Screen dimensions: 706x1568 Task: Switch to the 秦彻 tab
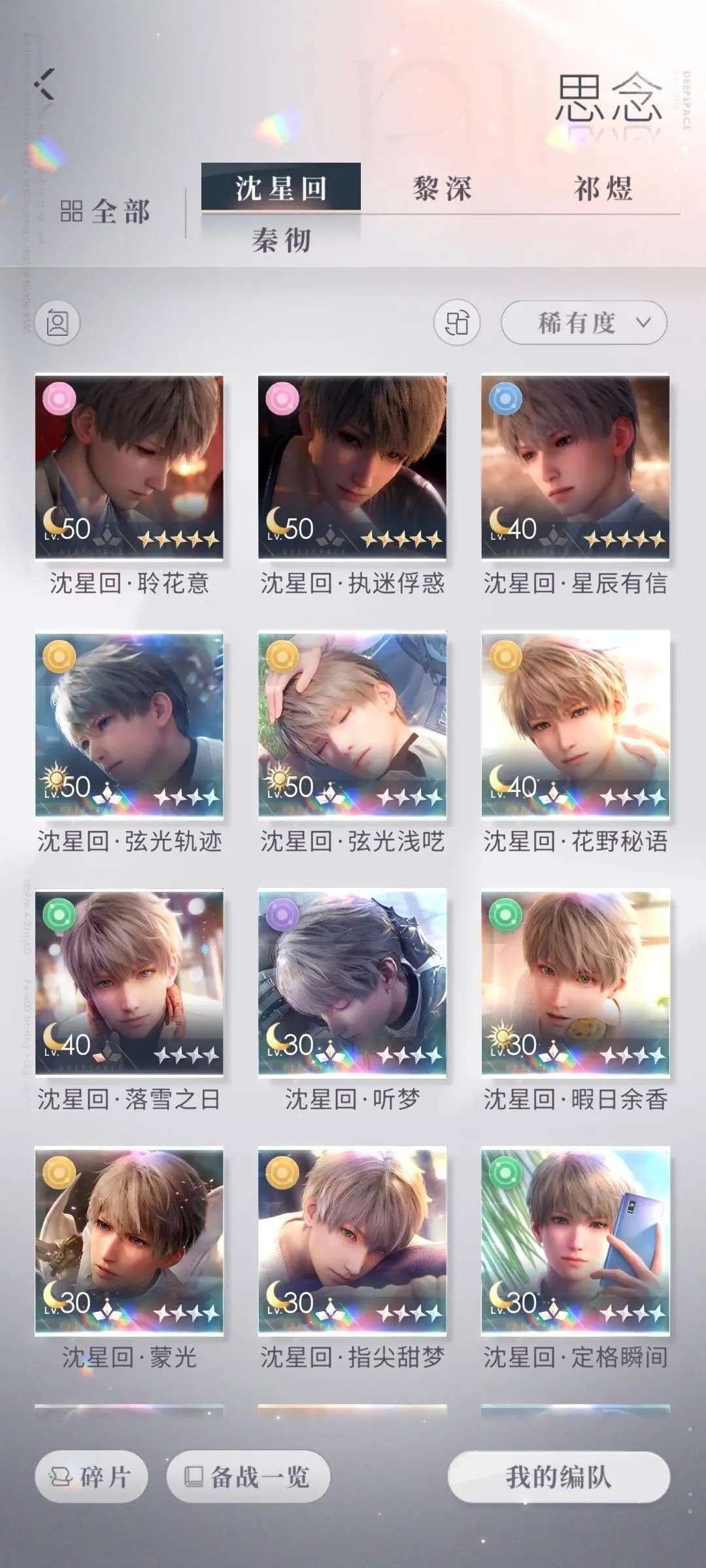coord(281,240)
